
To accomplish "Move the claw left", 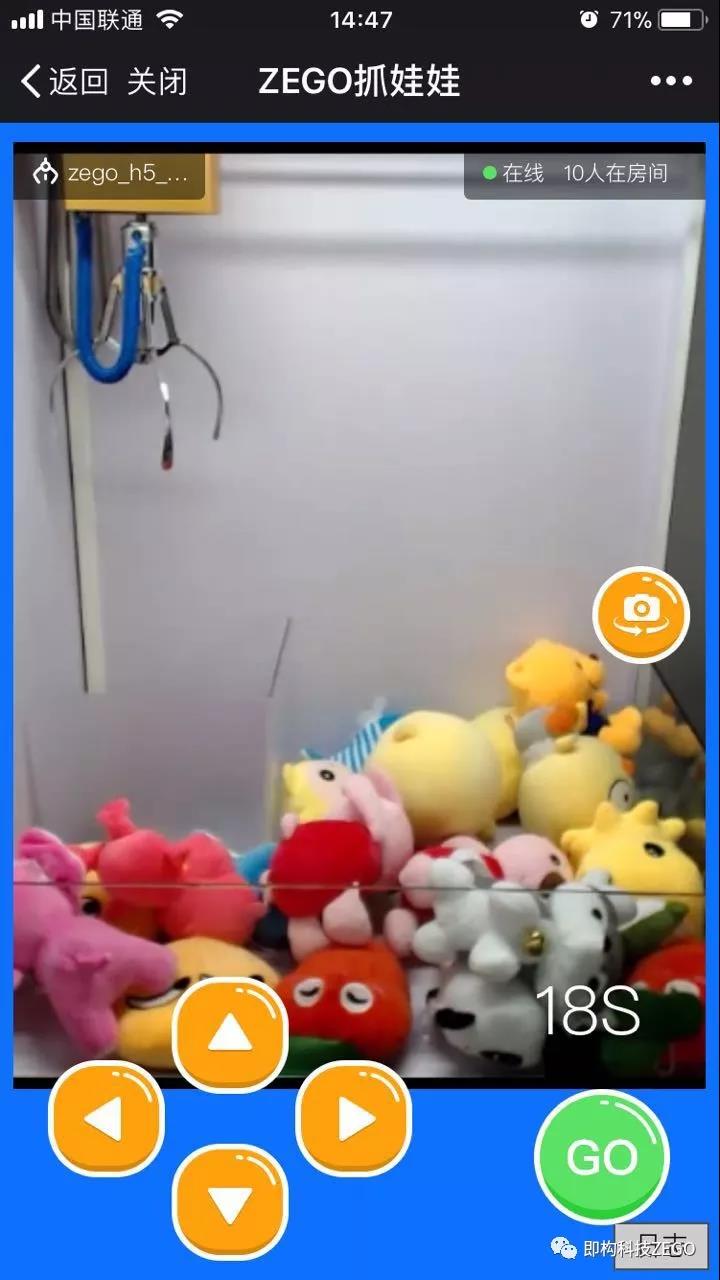I will click(x=106, y=1118).
